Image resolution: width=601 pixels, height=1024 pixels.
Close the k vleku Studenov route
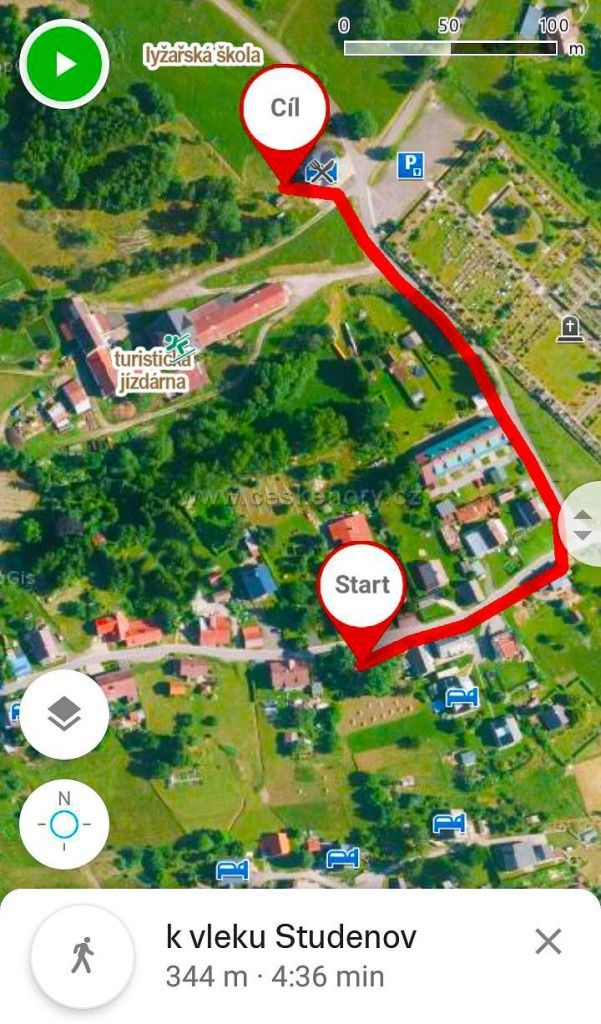547,941
